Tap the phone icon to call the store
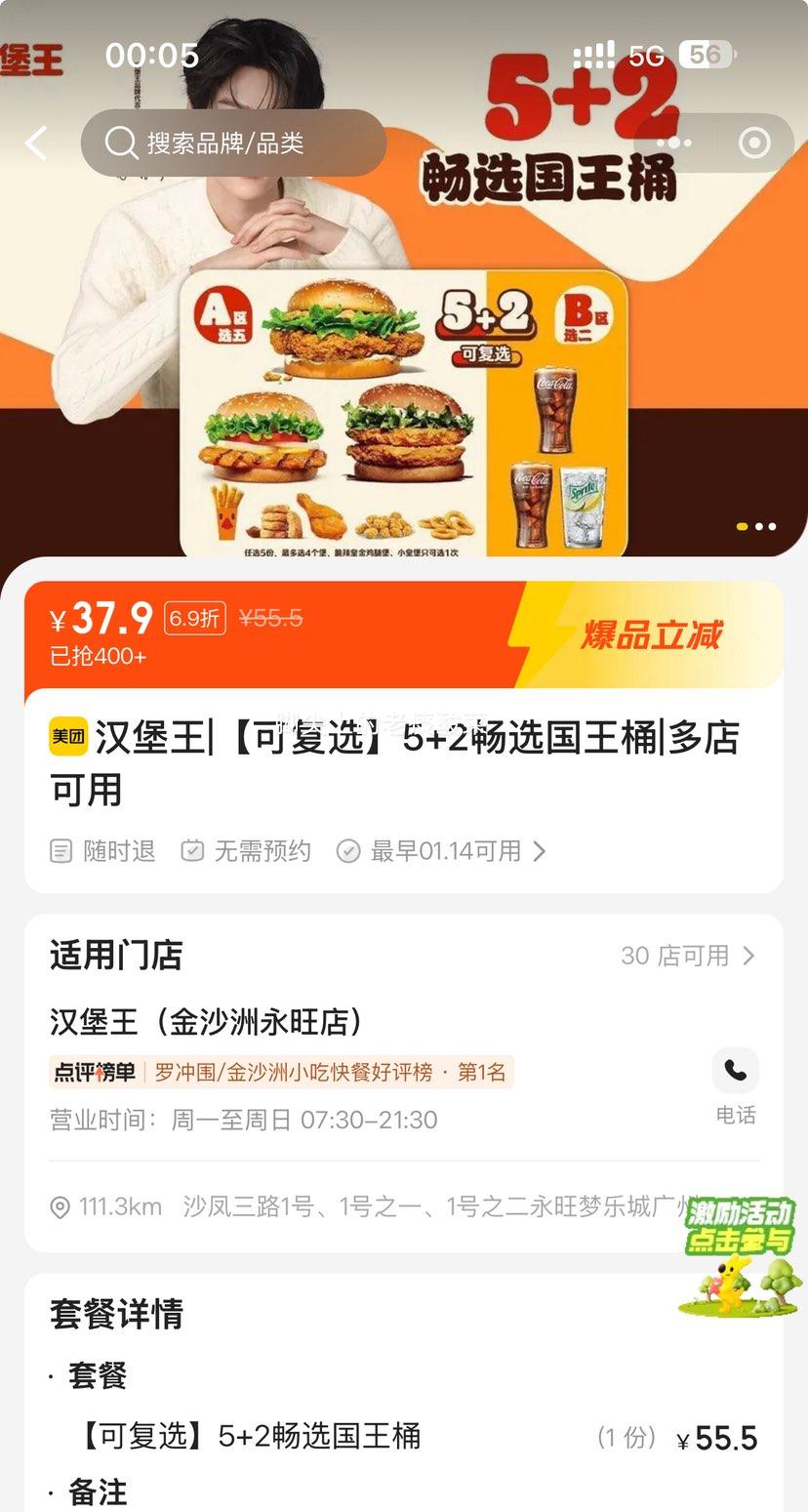The height and width of the screenshot is (1512, 808). point(735,1071)
